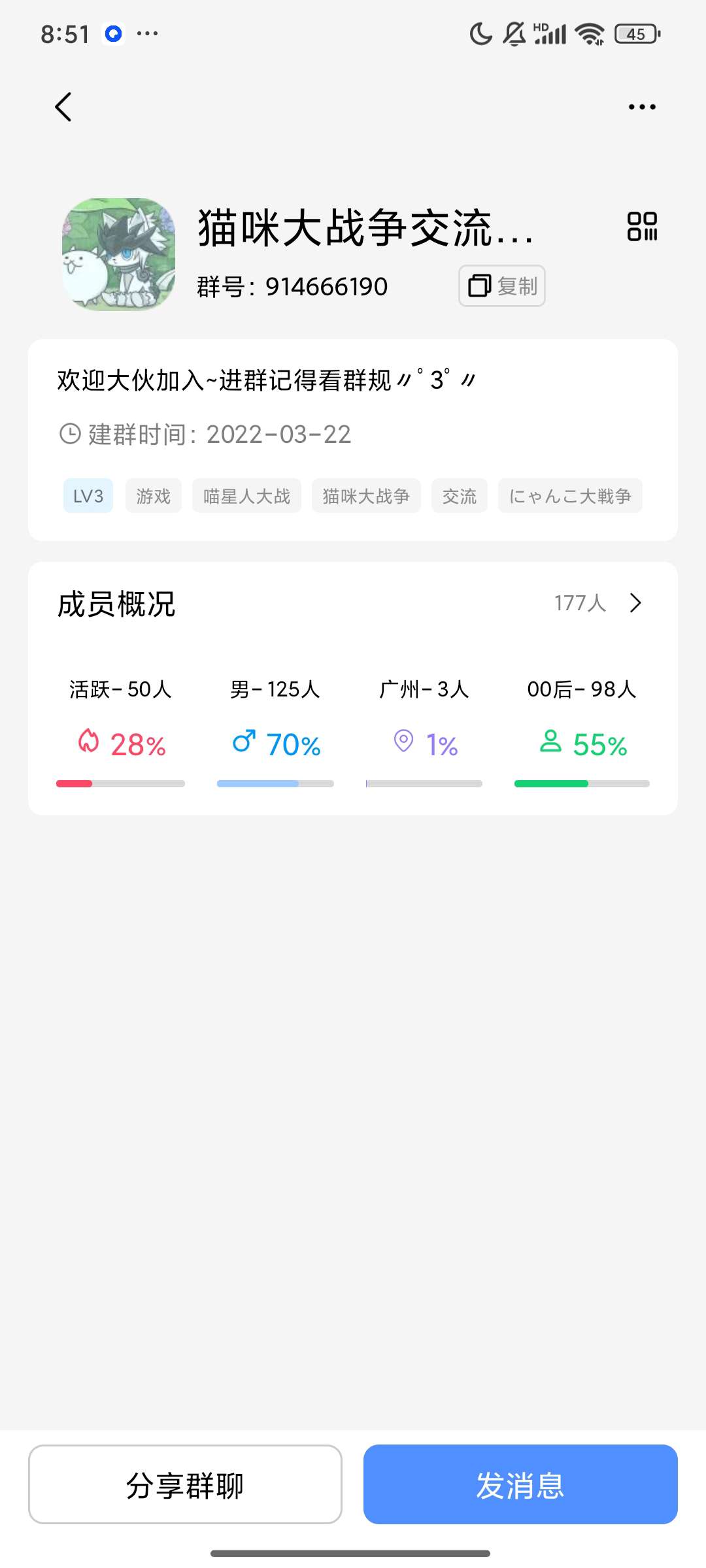
Task: View the group avatar picture
Action: [118, 254]
